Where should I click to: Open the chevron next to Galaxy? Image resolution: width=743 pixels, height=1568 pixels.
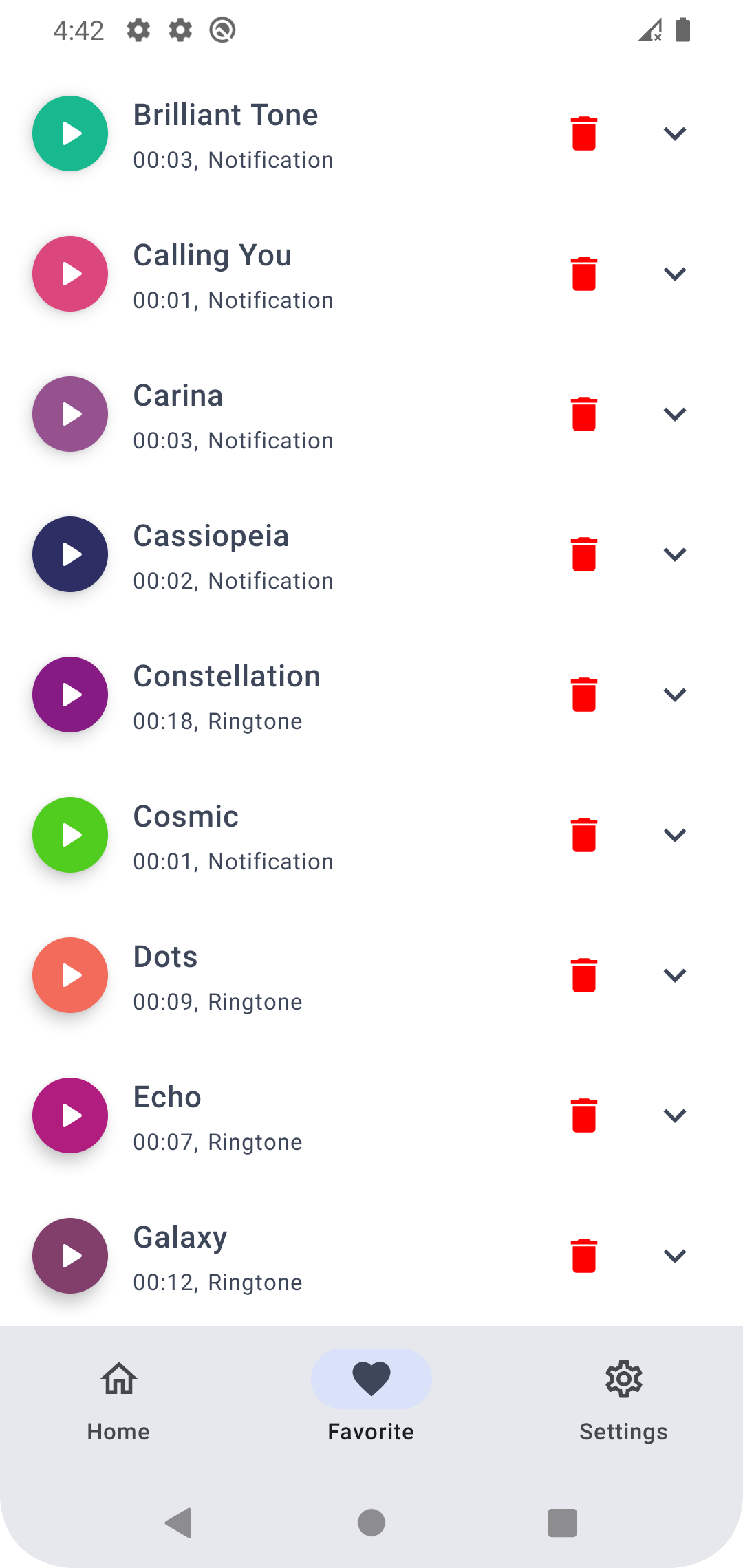(x=676, y=1256)
